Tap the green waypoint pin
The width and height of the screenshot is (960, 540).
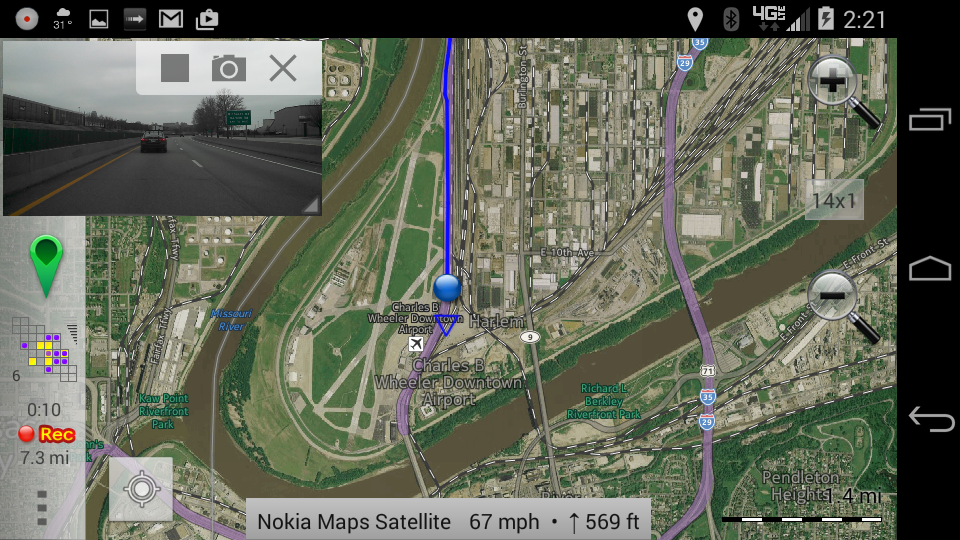click(46, 265)
